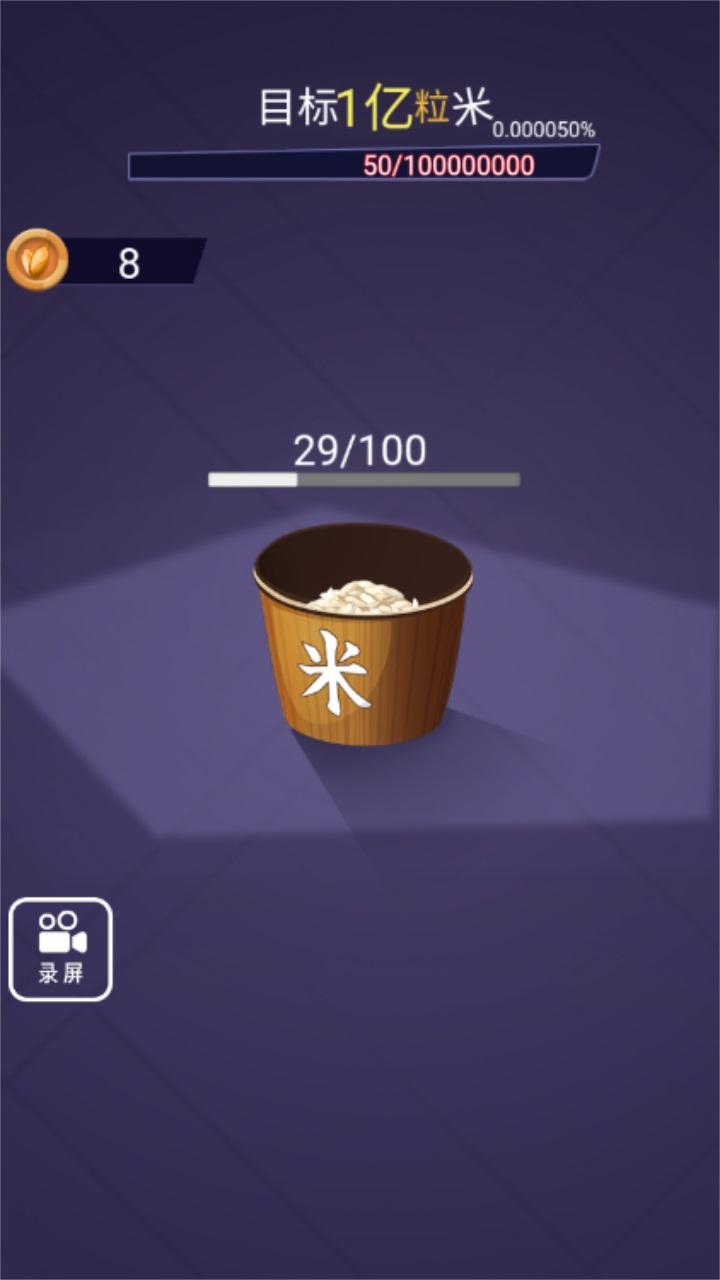Tap the rice bucket marked 米
Viewport: 720px width, 1280px height.
point(362,634)
